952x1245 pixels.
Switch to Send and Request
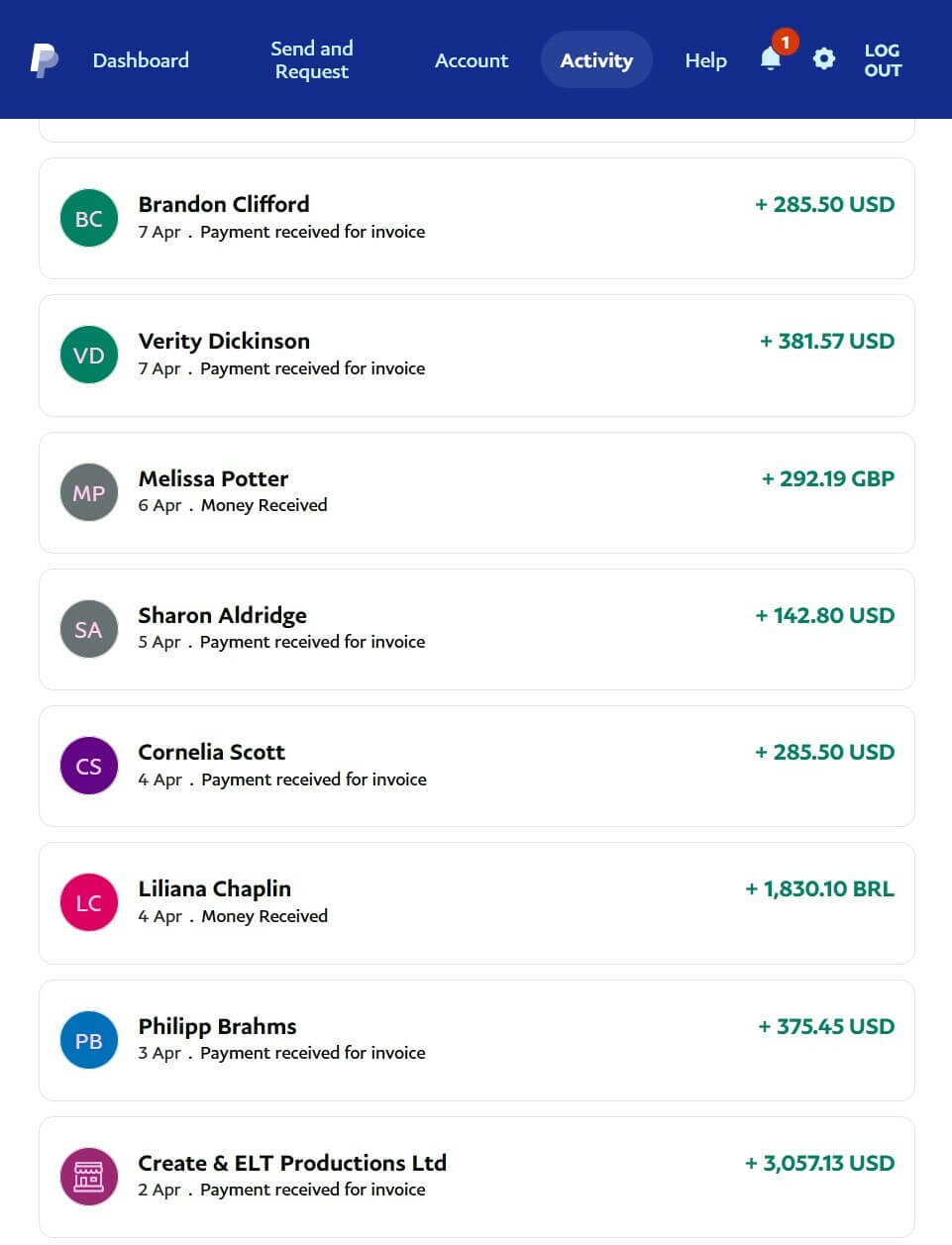(x=311, y=60)
